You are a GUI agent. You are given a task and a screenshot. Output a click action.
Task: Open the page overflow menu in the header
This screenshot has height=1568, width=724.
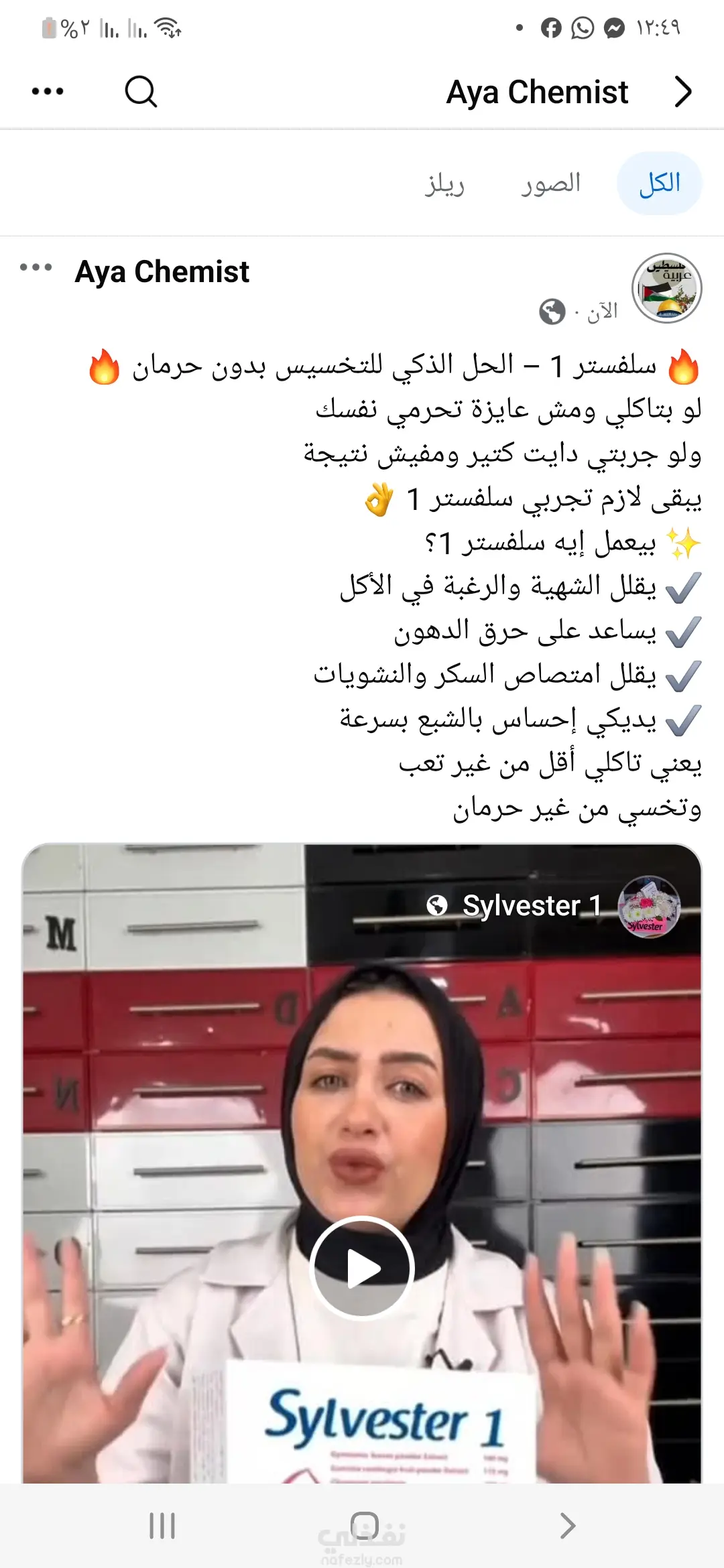(x=48, y=92)
